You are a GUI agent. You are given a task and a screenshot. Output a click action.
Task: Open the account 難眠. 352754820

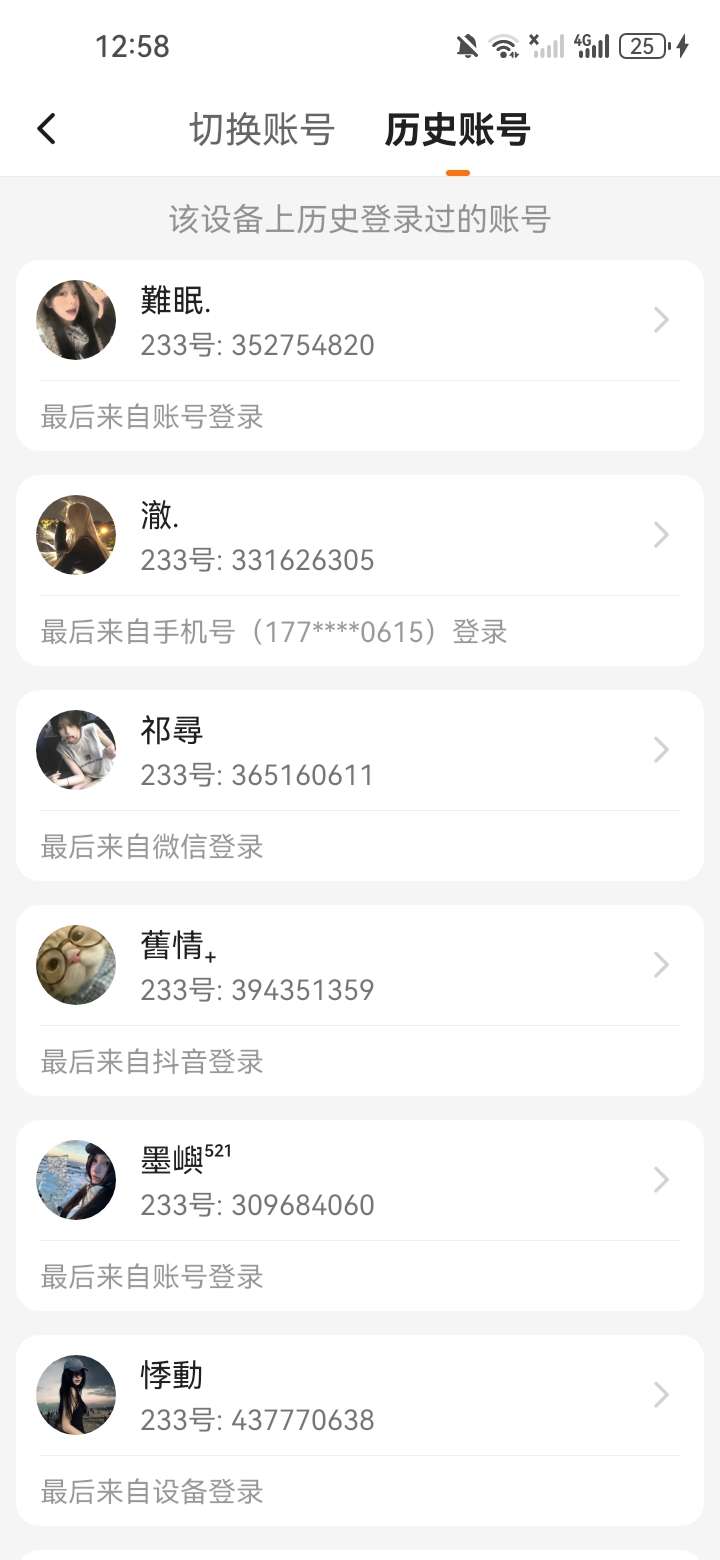click(x=360, y=322)
